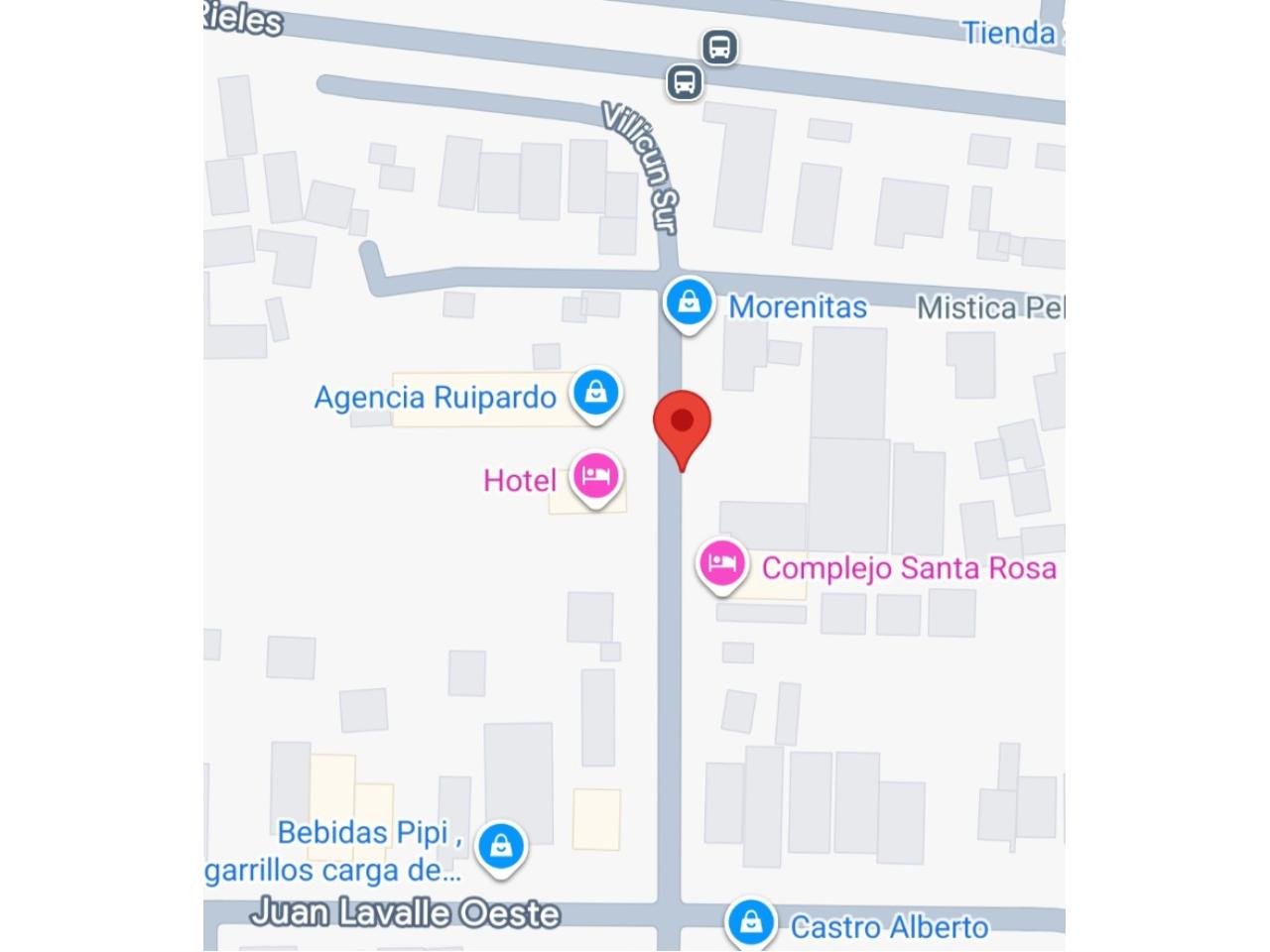Open the upper bus stop icon
The height and width of the screenshot is (952, 1270).
720,47
